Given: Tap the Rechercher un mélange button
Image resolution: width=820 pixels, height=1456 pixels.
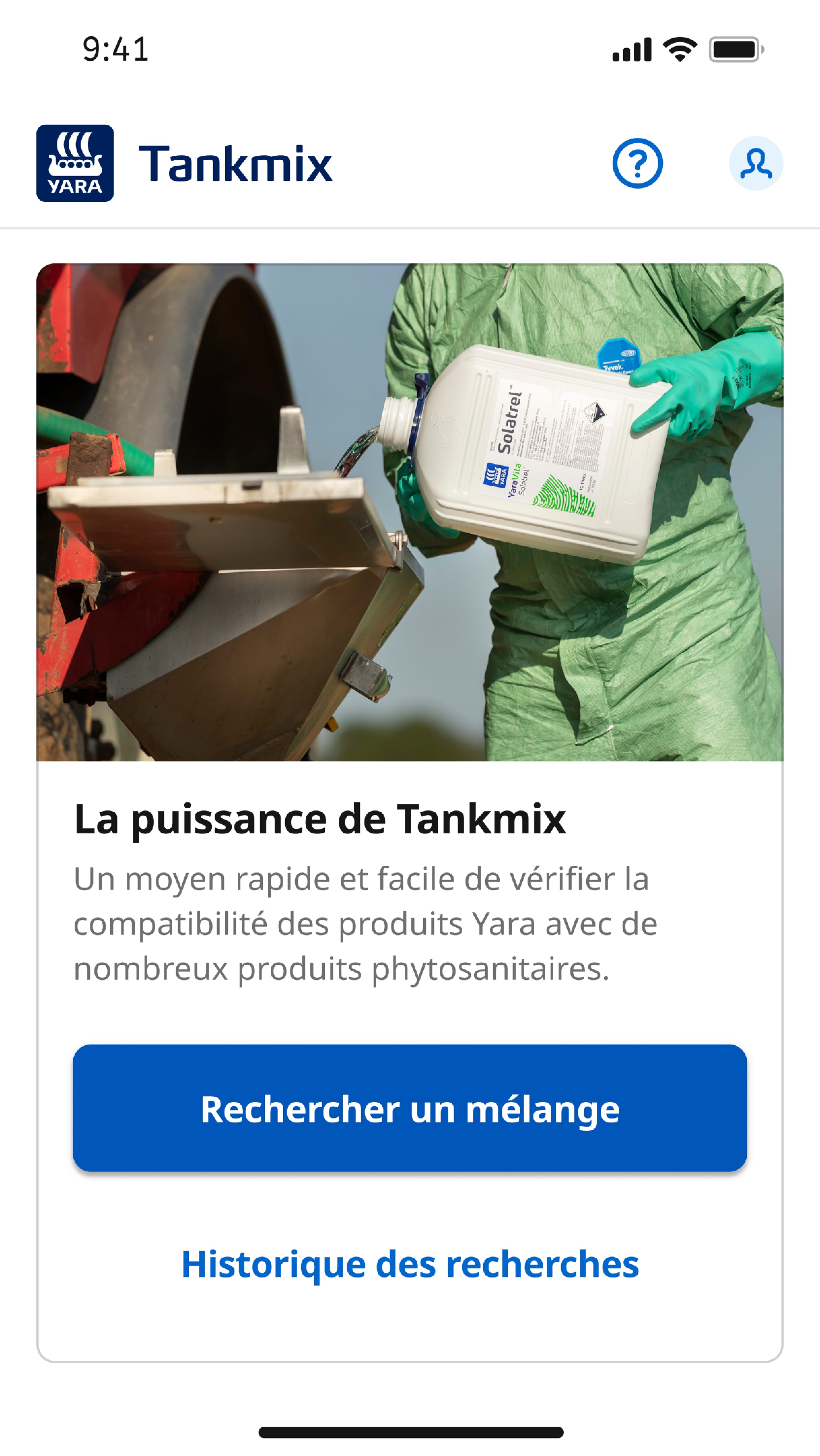Looking at the screenshot, I should (409, 1109).
